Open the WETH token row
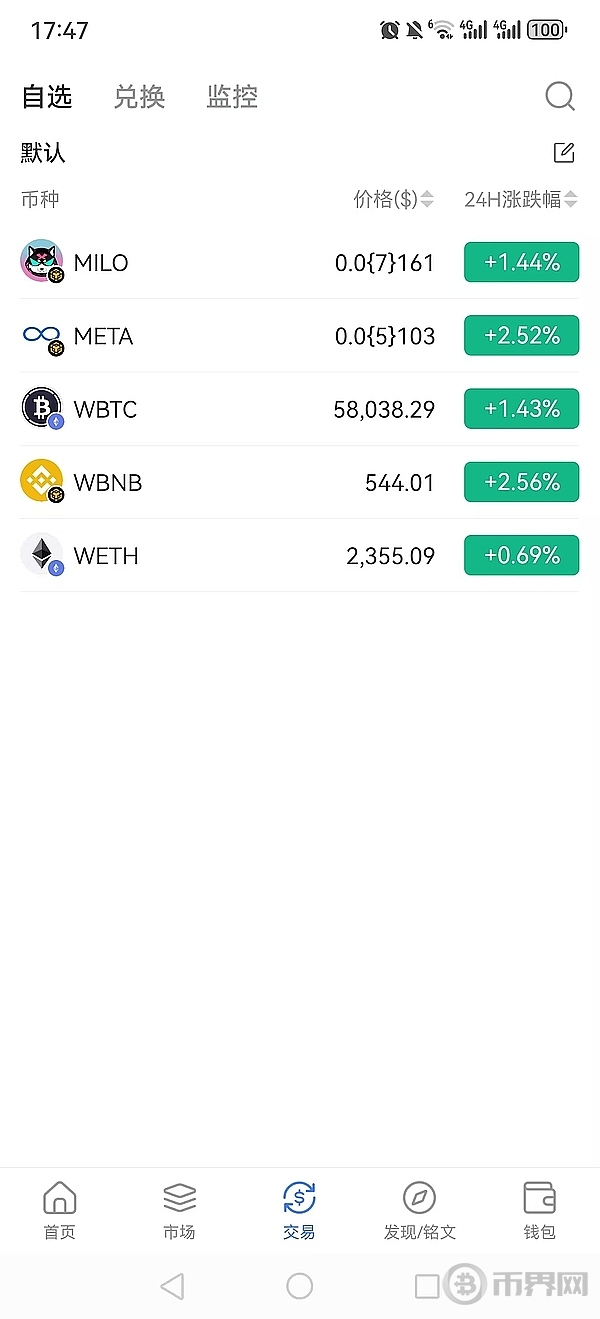Screen dimensions: 600x1319 click(300, 555)
